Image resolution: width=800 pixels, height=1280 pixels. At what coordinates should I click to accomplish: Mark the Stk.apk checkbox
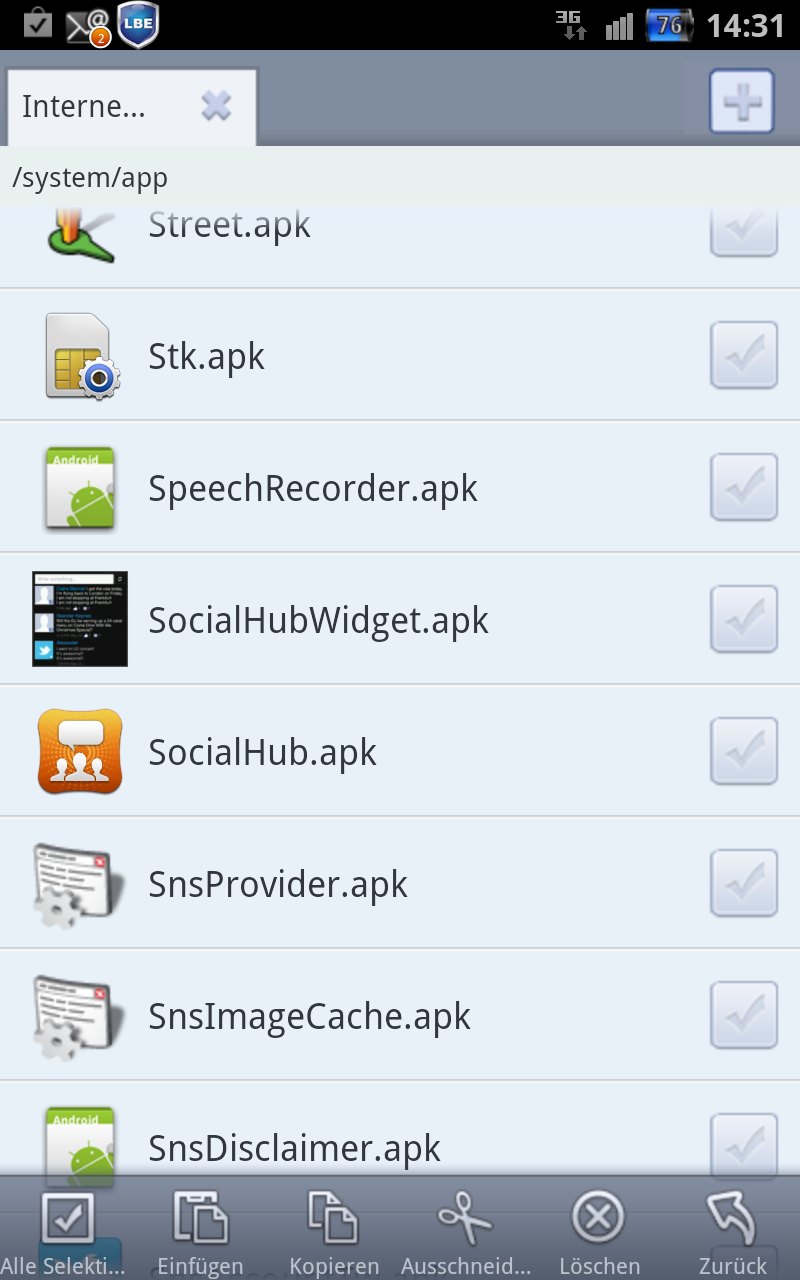point(744,355)
